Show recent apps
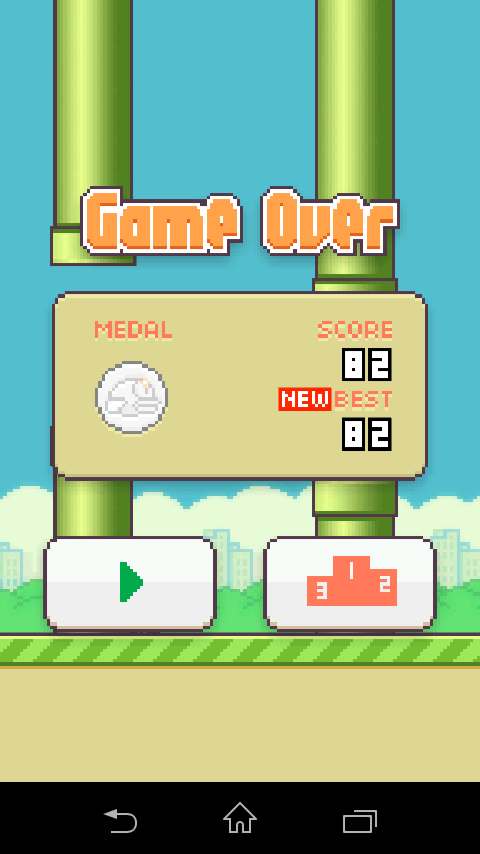Image resolution: width=480 pixels, height=854 pixels. coord(360,821)
